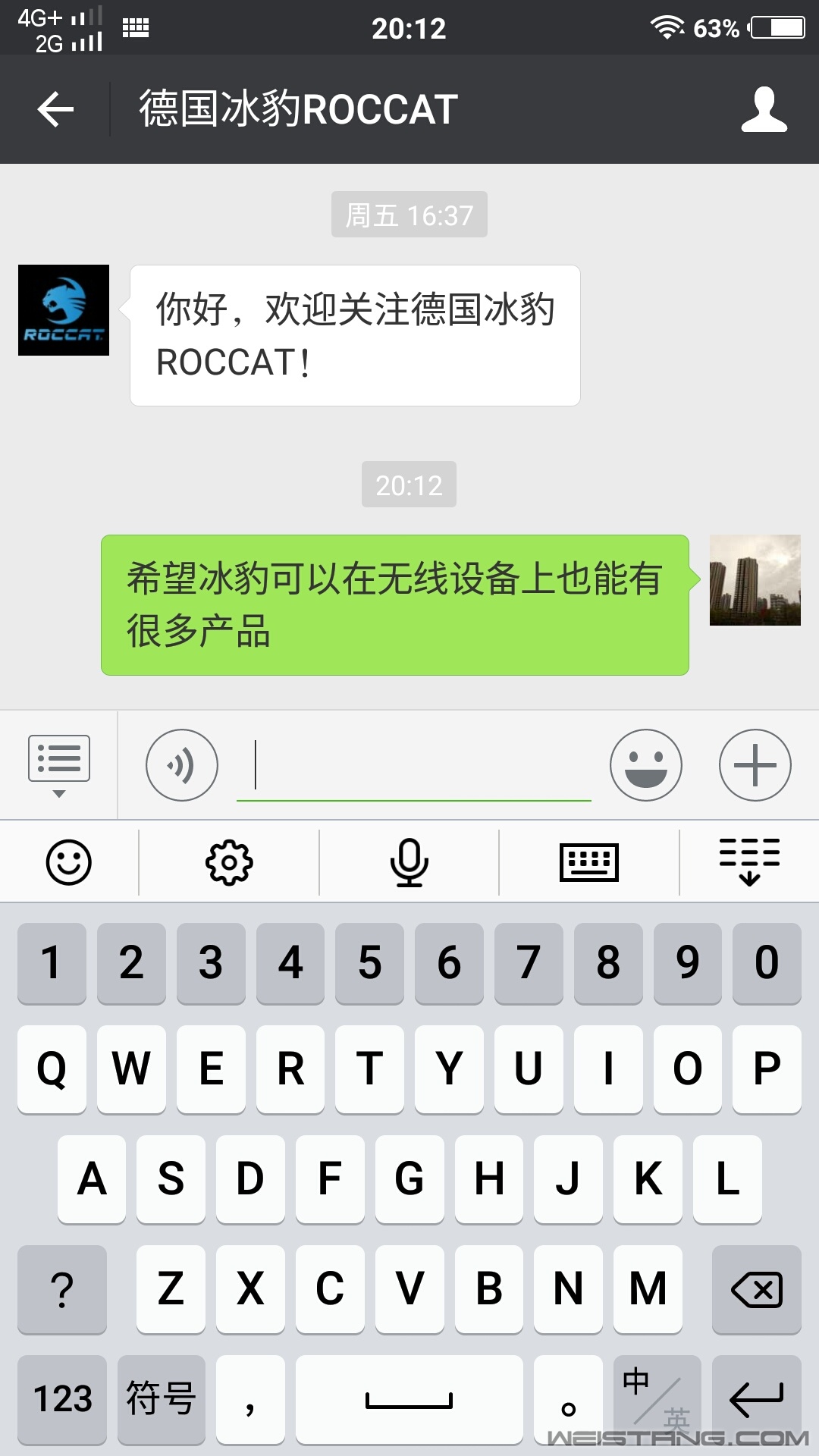819x1456 pixels.
Task: Open the plus attachment menu
Action: coord(755,764)
